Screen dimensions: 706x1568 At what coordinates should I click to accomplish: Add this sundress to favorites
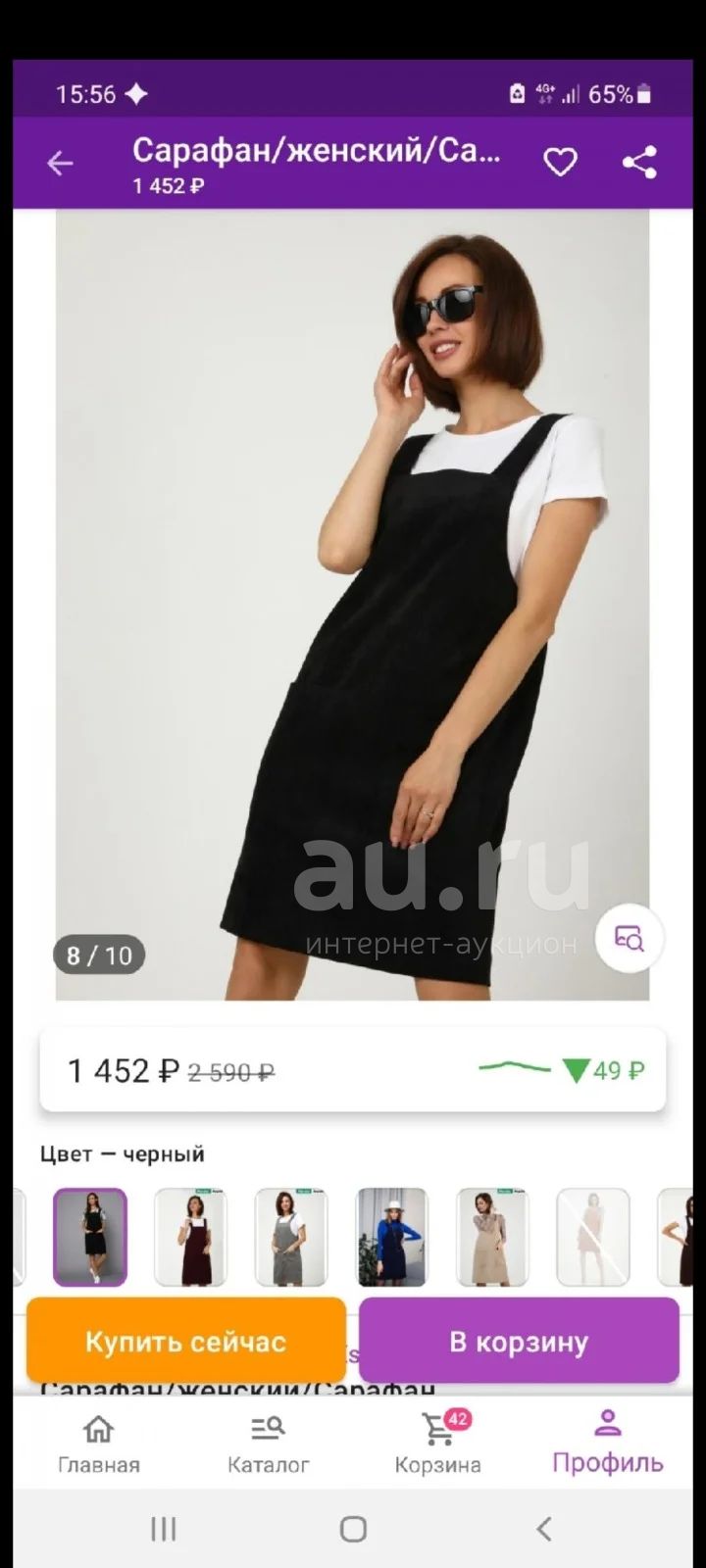pyautogui.click(x=560, y=162)
